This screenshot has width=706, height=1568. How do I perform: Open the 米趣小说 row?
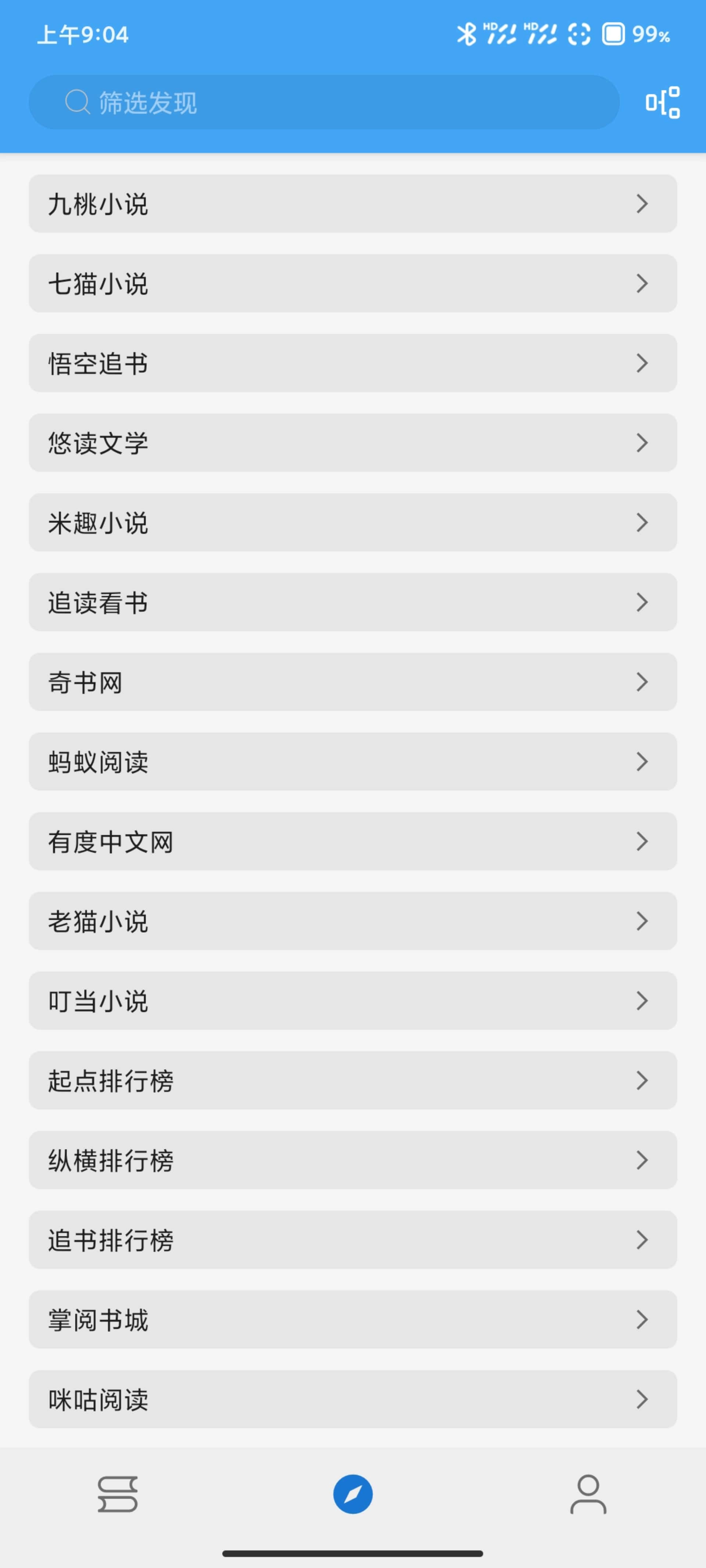point(353,522)
